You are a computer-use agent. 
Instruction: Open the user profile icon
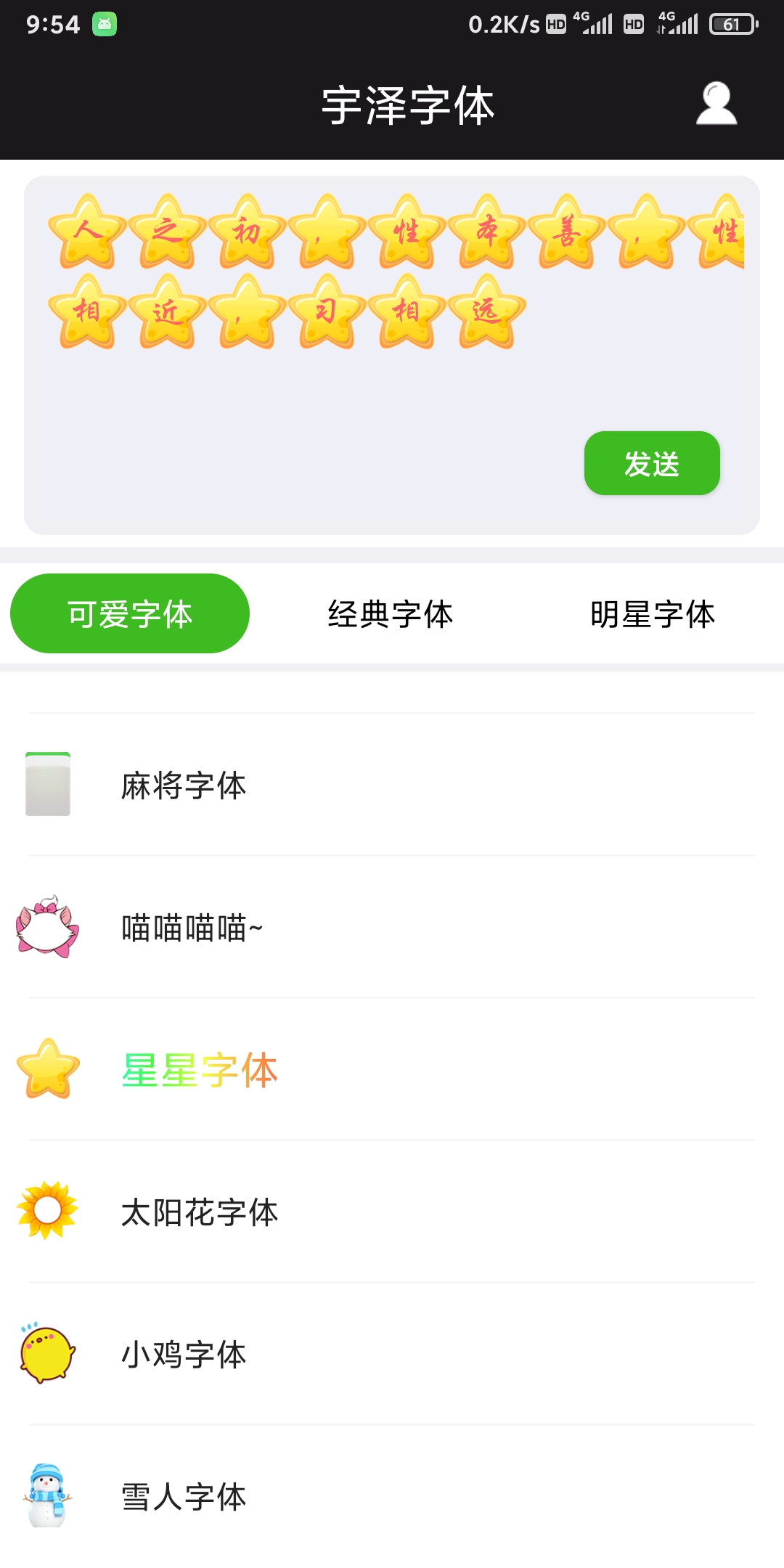[715, 104]
